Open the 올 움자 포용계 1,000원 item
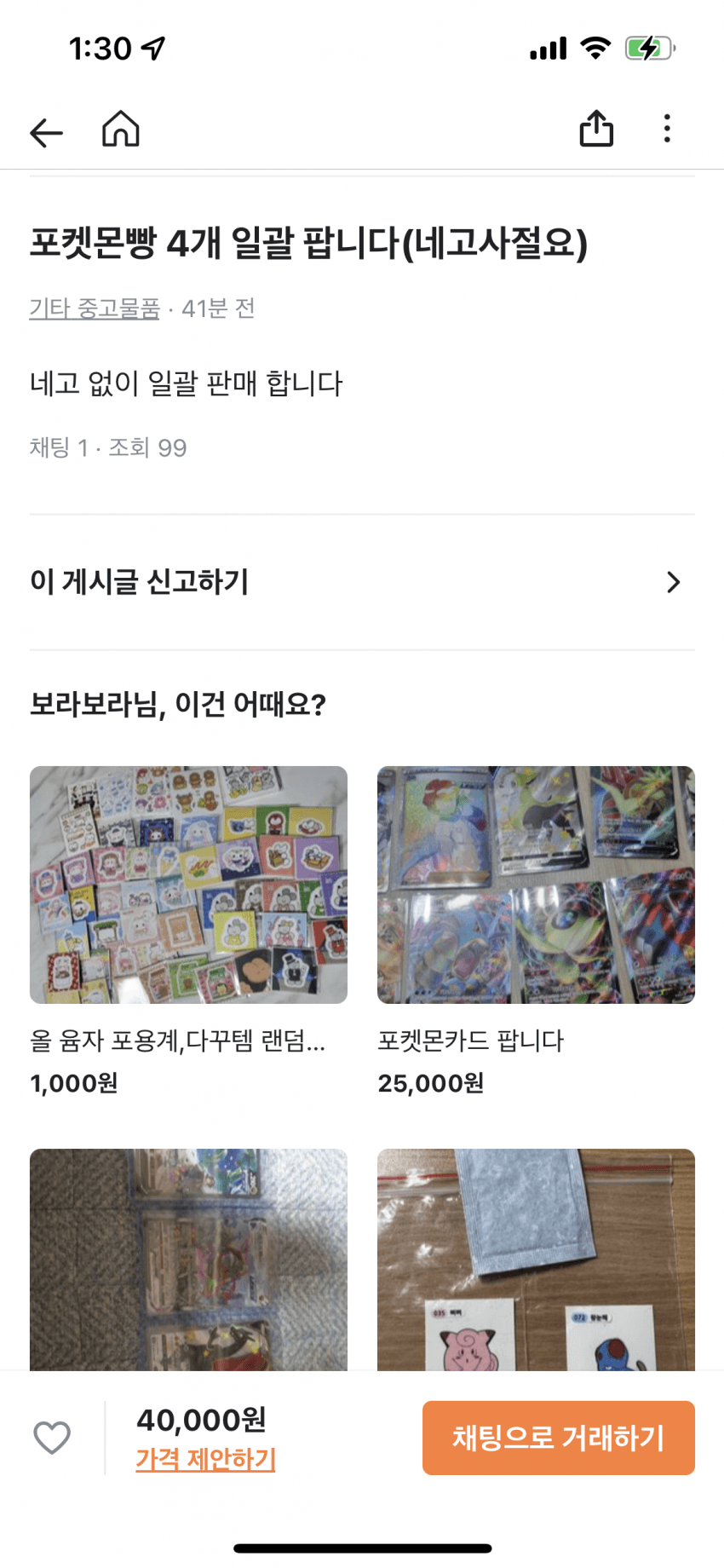The image size is (724, 1568). (x=188, y=885)
